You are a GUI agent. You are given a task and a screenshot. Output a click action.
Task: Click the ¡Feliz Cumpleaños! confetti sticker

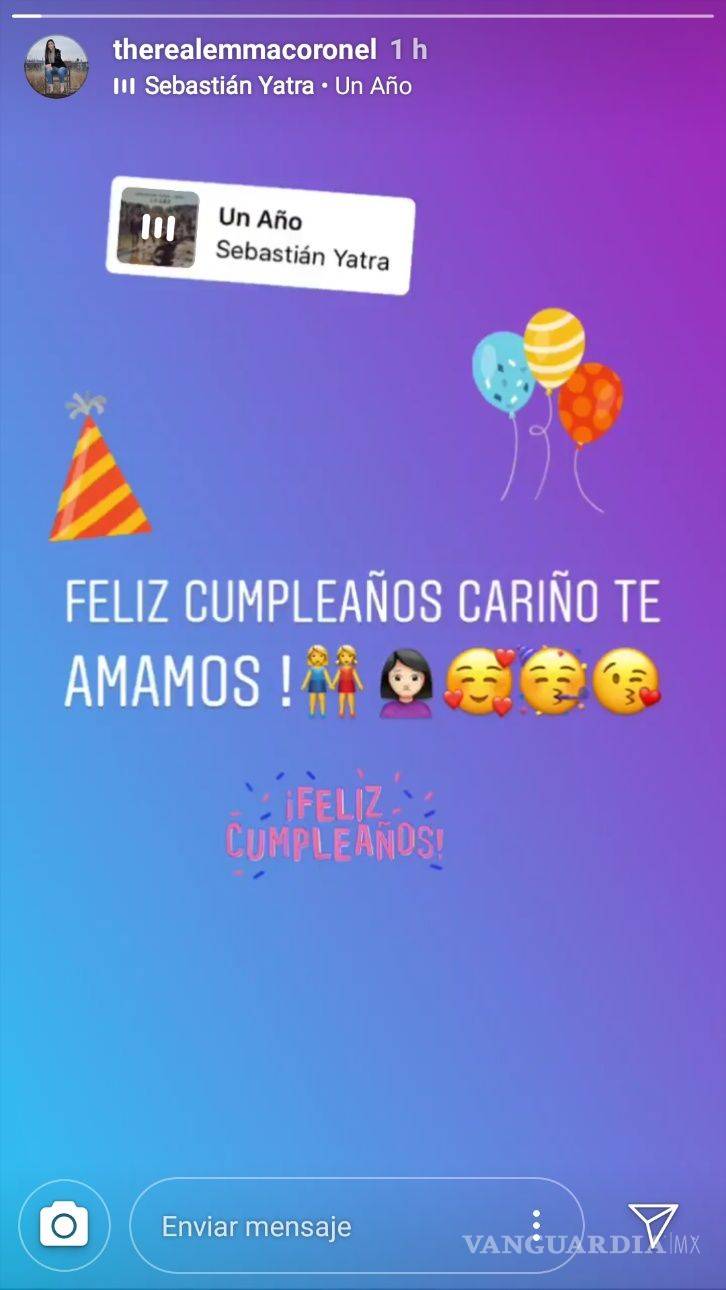tap(338, 822)
